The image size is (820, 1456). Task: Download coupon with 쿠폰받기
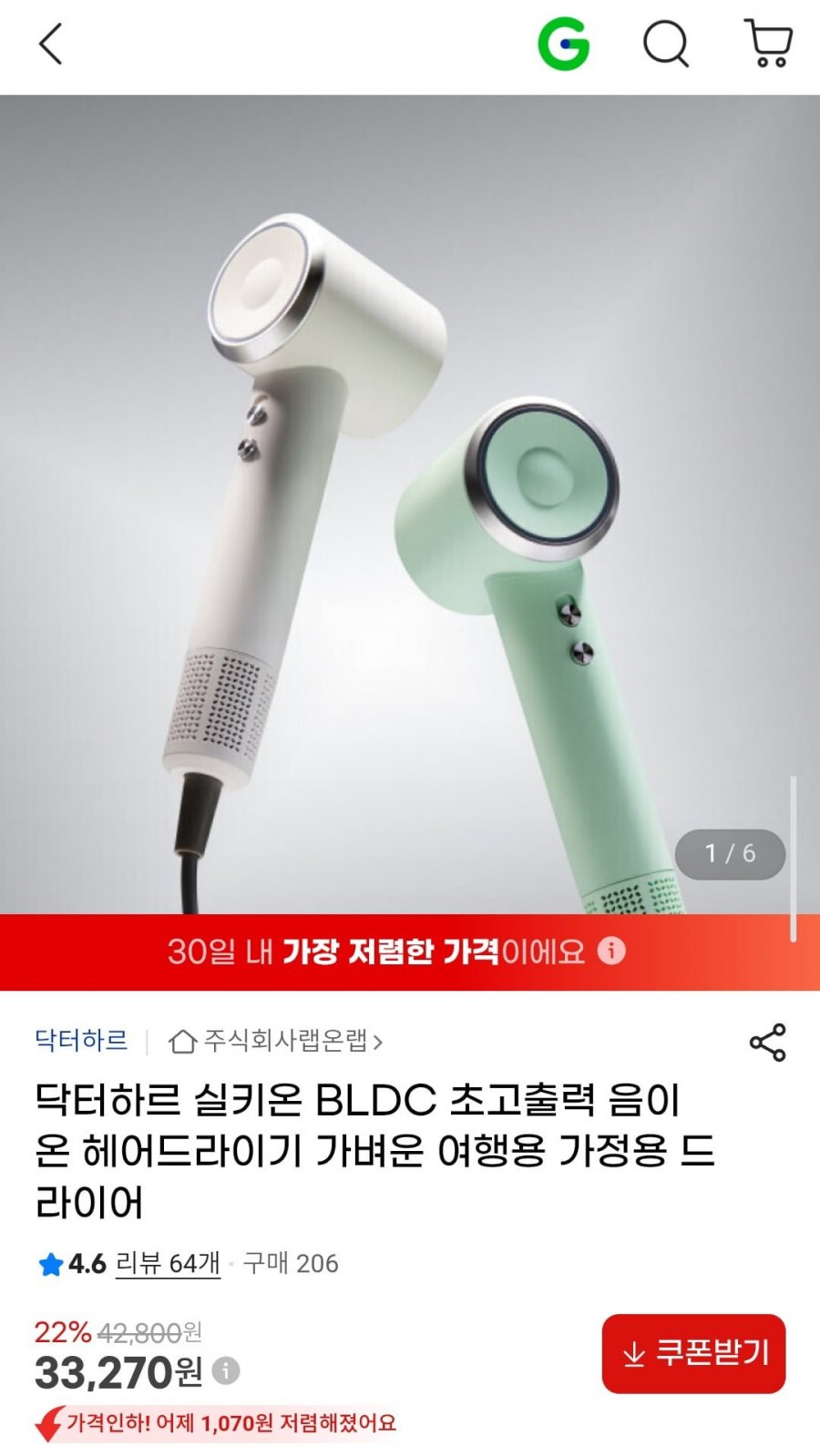[693, 1353]
